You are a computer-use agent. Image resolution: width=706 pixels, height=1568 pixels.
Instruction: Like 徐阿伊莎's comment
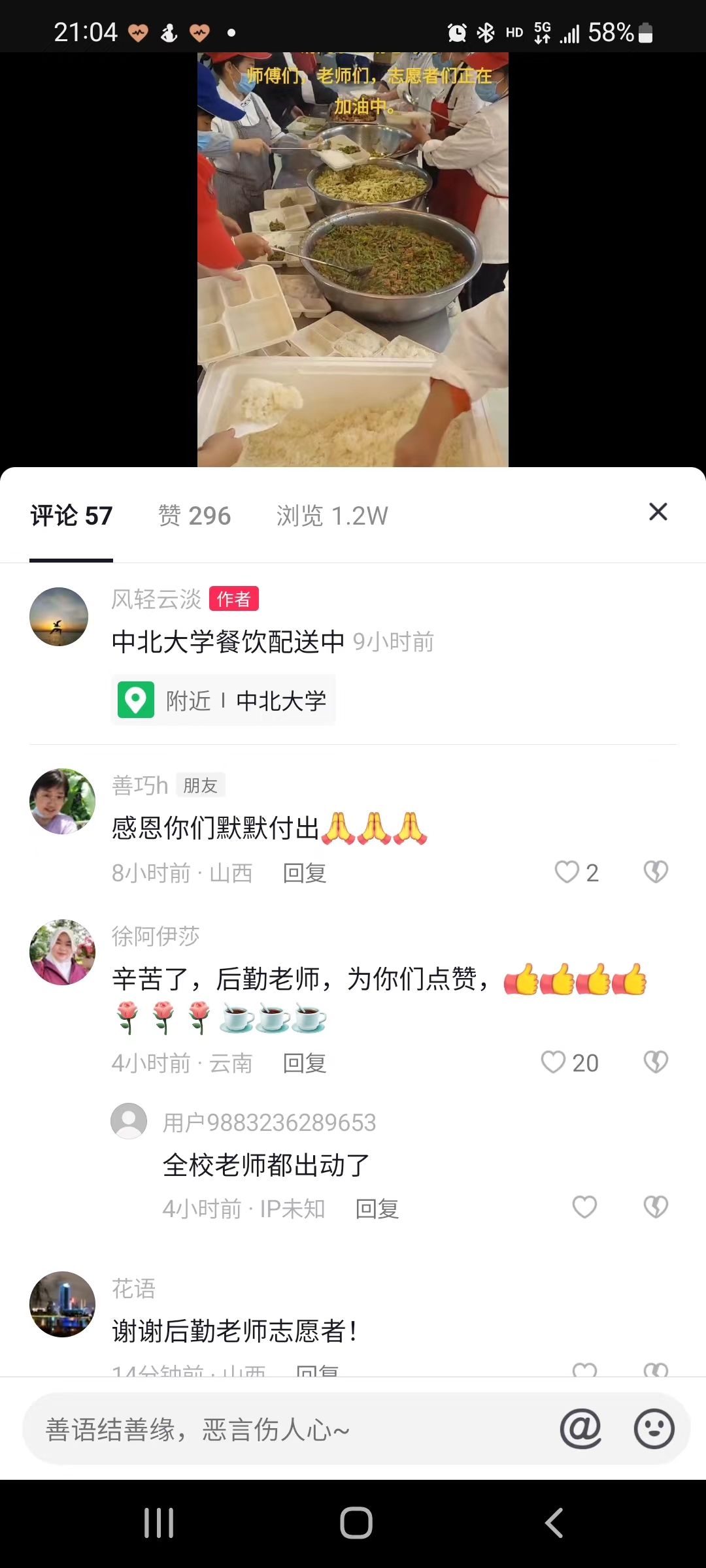[x=553, y=1062]
